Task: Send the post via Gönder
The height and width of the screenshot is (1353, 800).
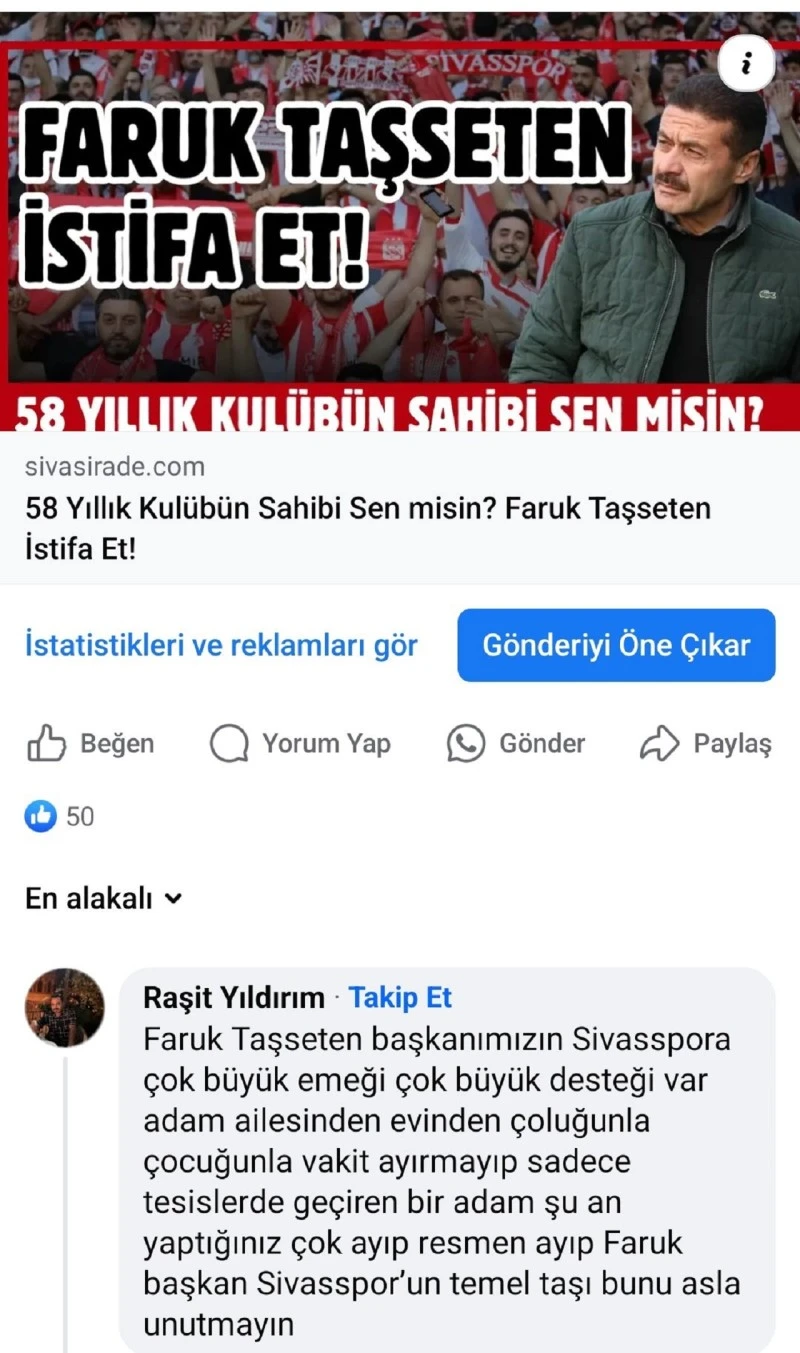Action: (x=516, y=744)
